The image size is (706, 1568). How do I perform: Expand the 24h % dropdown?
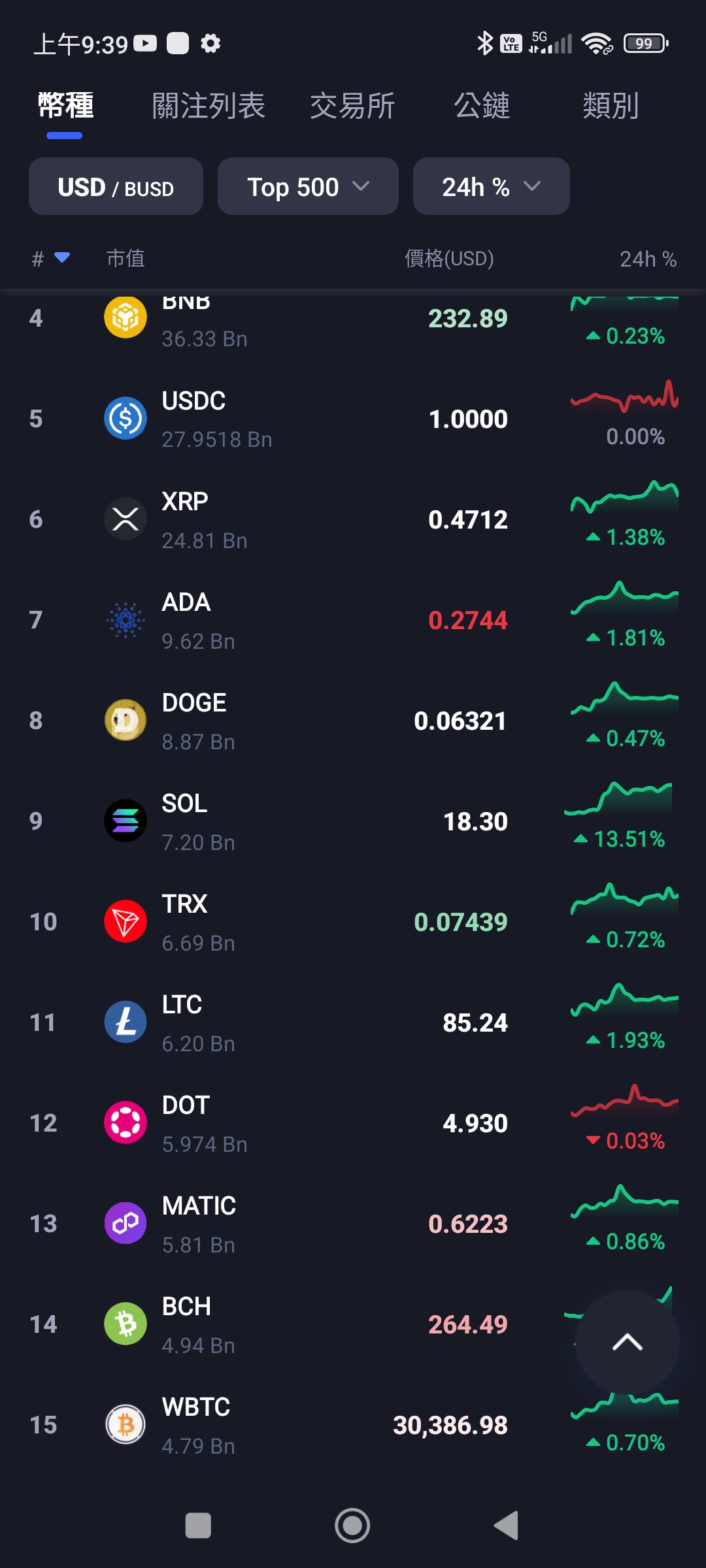491,186
